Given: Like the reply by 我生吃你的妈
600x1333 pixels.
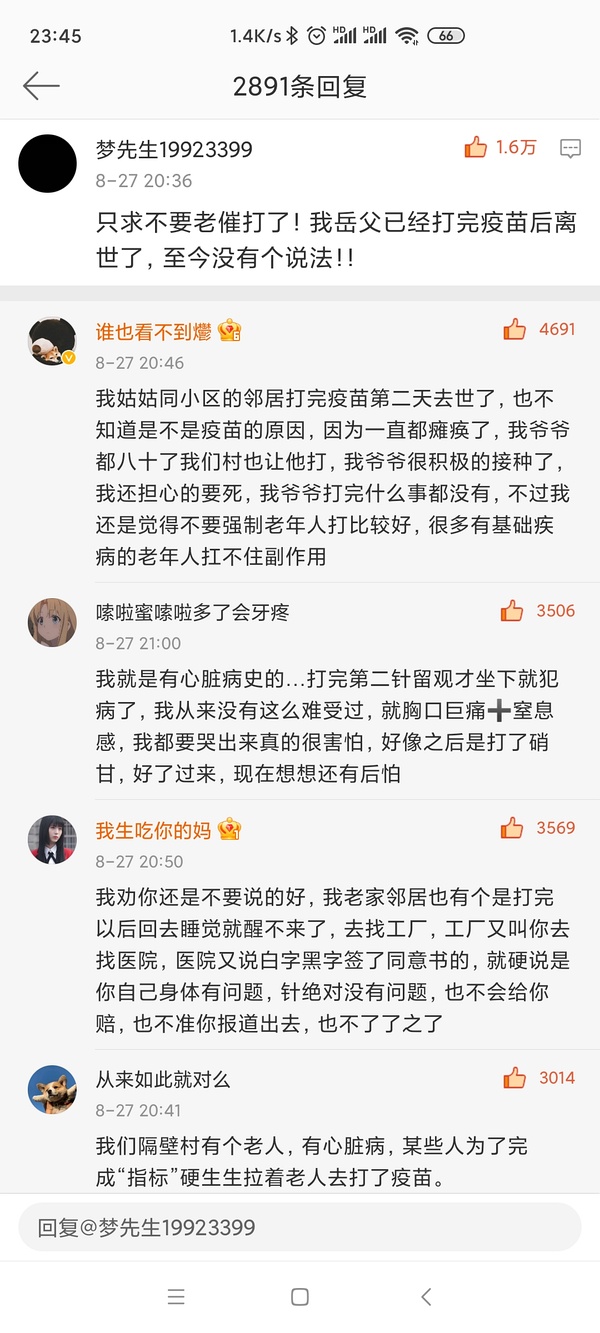Looking at the screenshot, I should (x=513, y=828).
